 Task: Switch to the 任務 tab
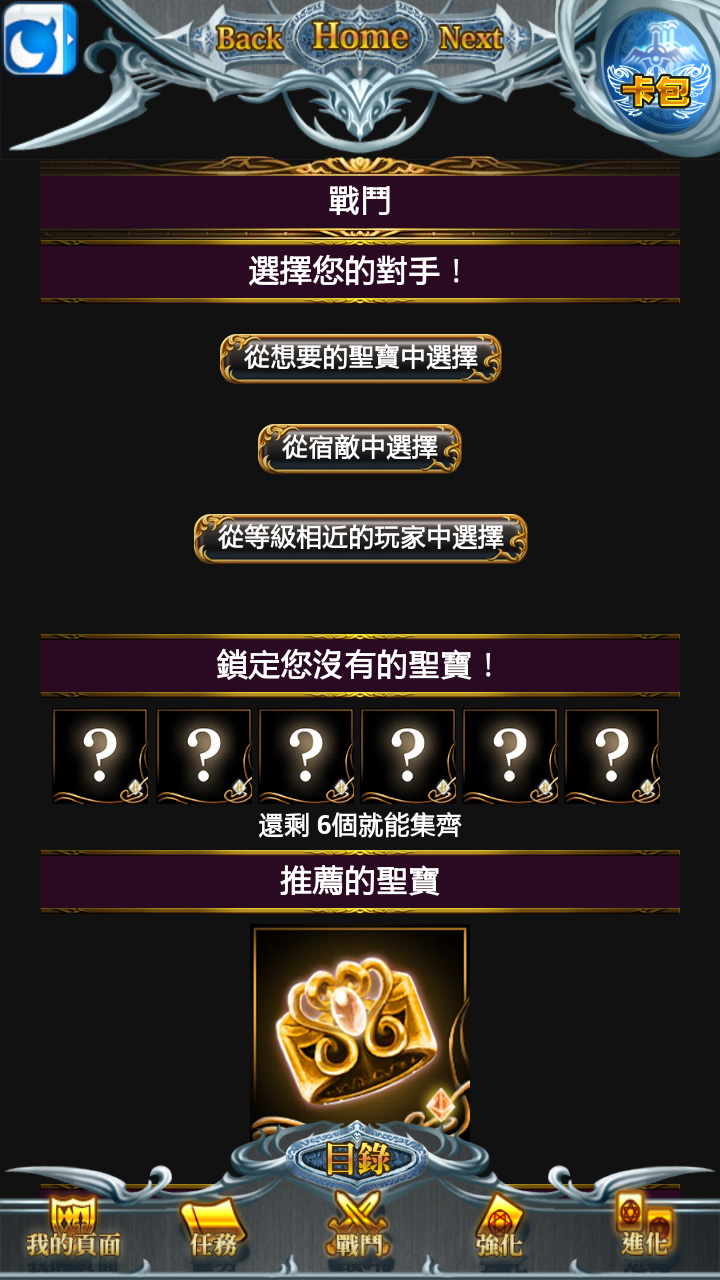(214, 1230)
